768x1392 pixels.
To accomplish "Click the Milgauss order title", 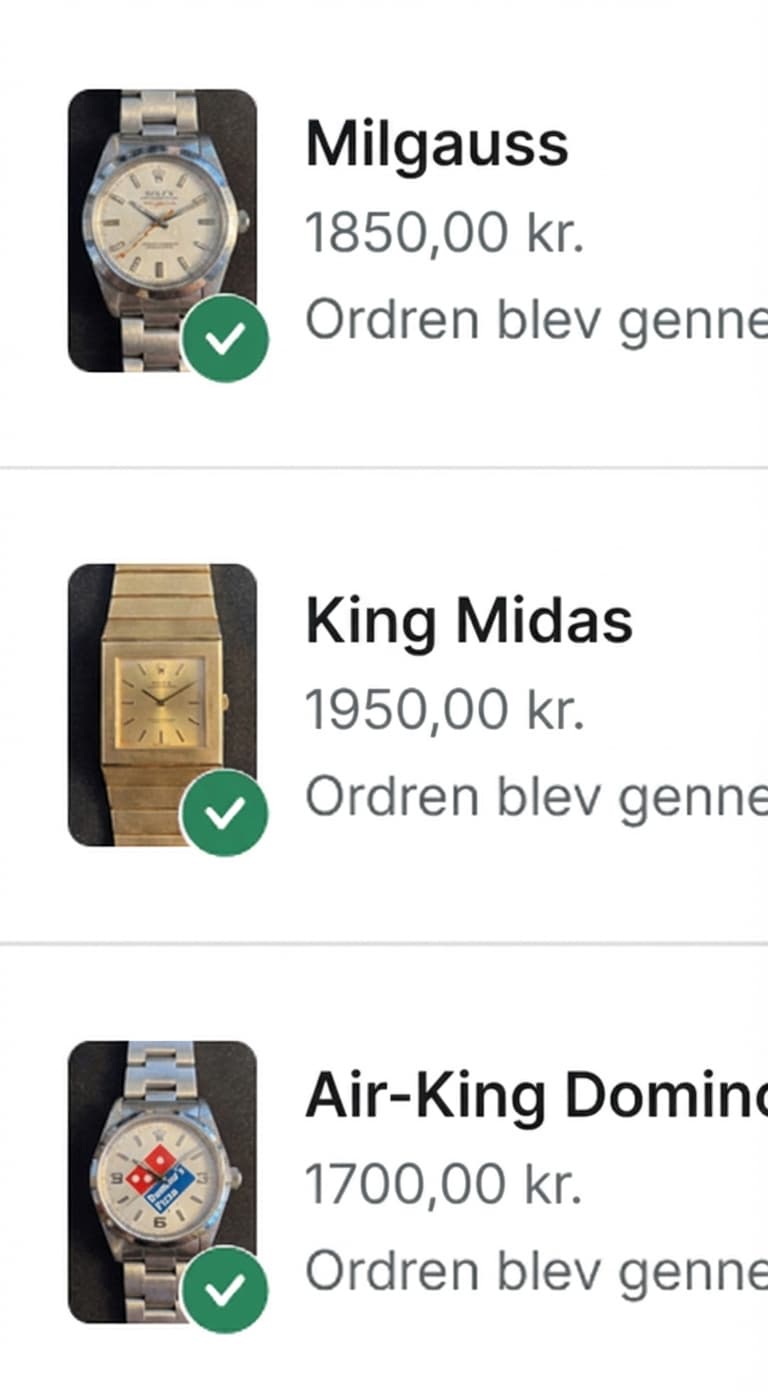I will (x=438, y=145).
